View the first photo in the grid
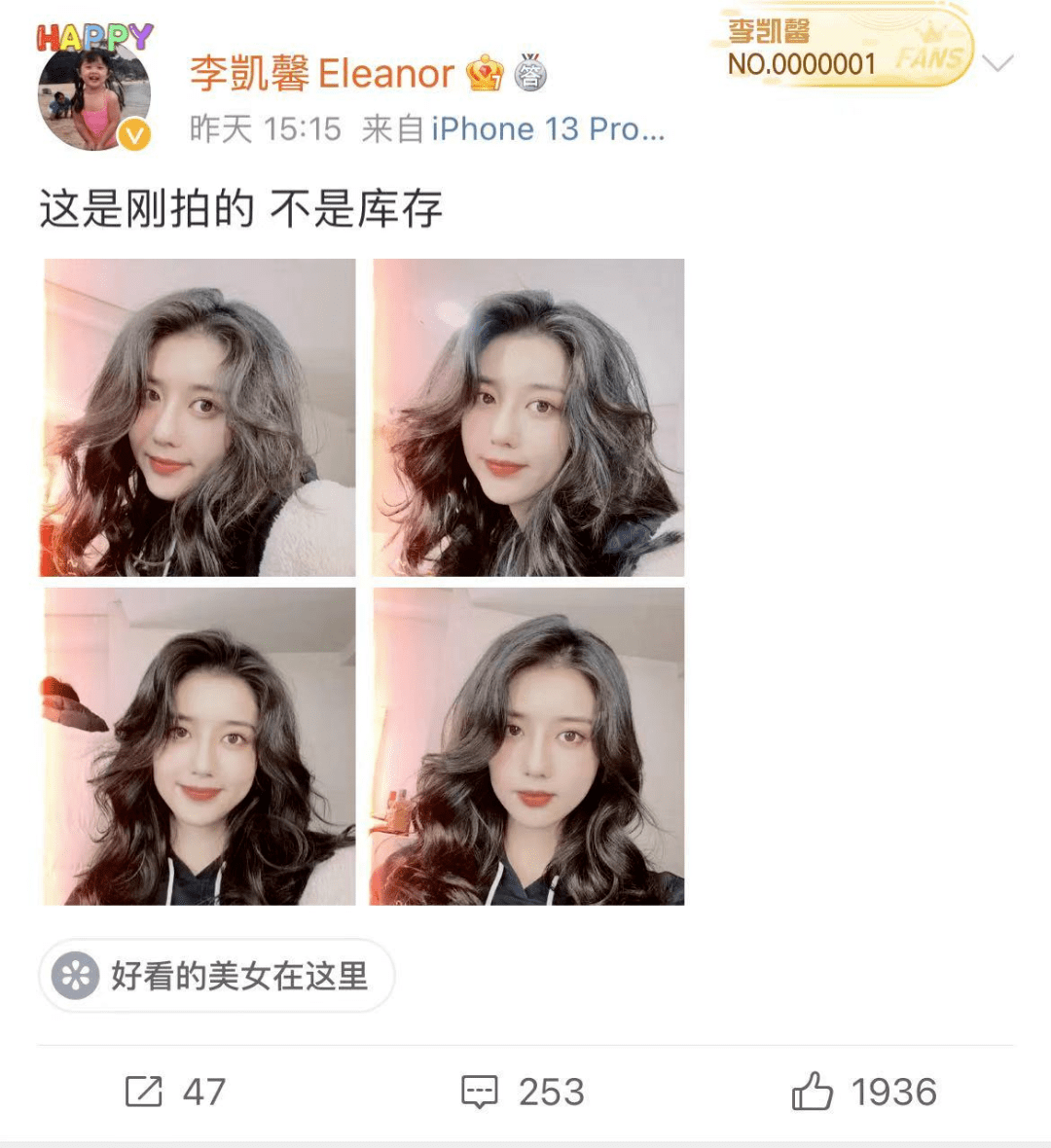Screen dimensions: 1051x1148 pyautogui.click(x=199, y=417)
